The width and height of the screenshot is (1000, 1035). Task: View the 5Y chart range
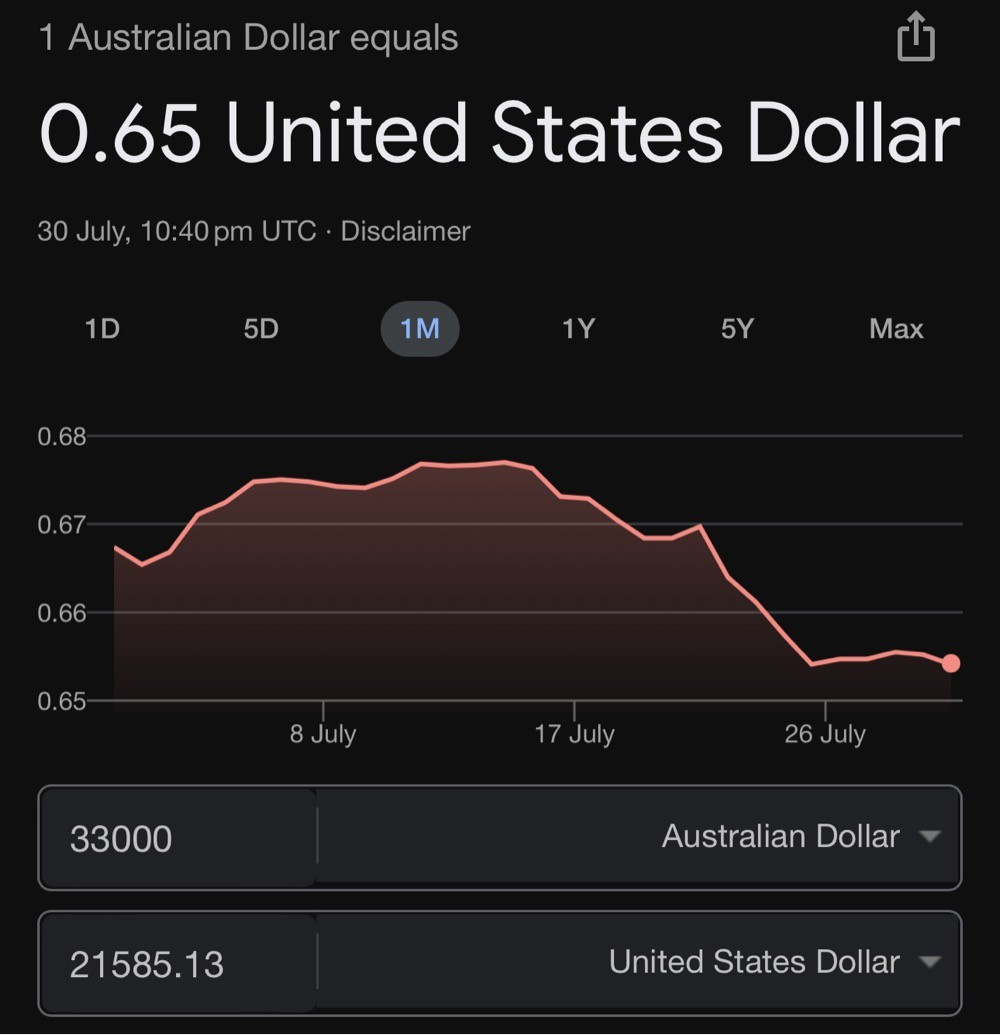pyautogui.click(x=737, y=329)
